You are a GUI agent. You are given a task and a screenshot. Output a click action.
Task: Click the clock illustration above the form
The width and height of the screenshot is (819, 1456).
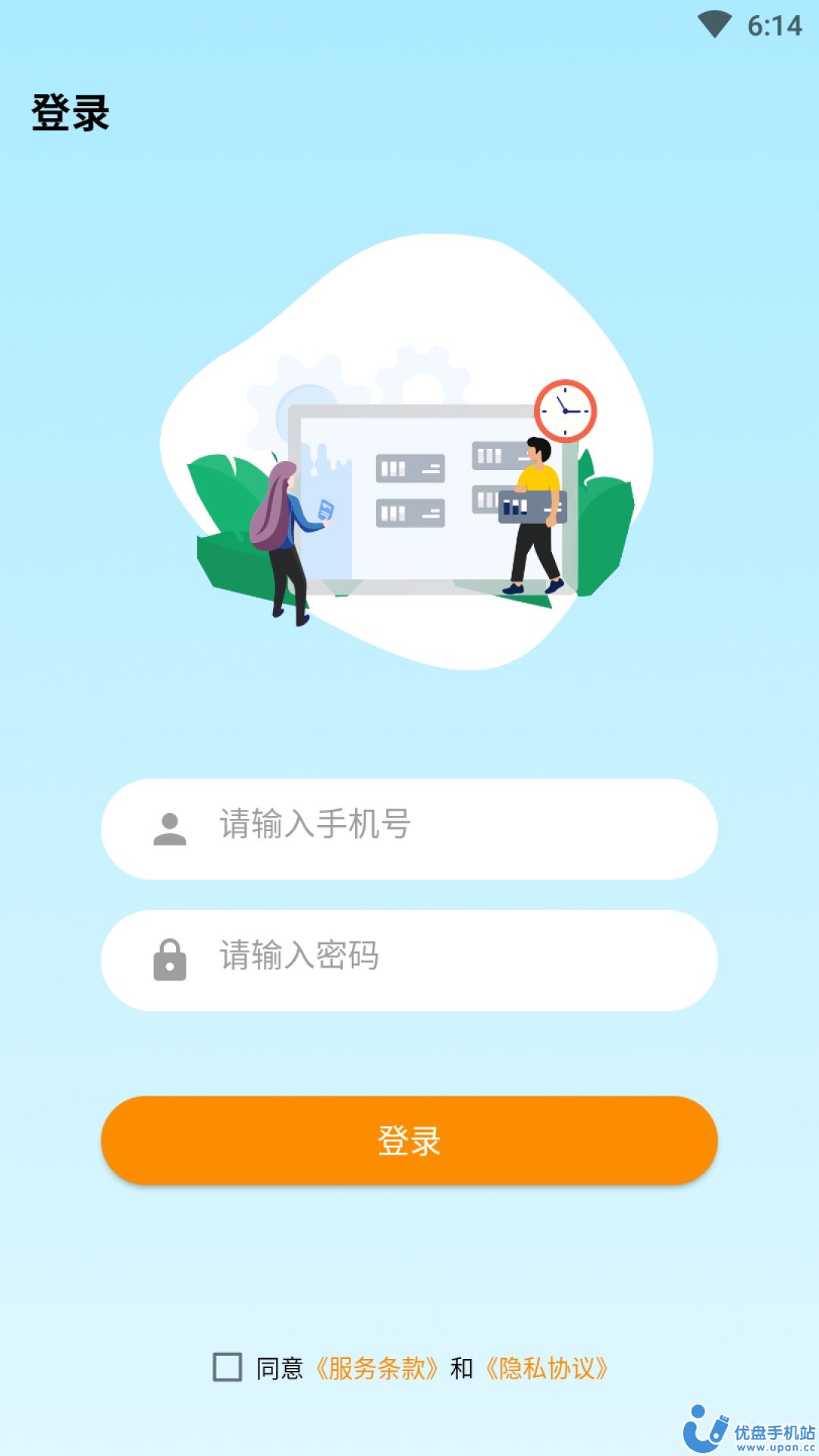[x=564, y=410]
